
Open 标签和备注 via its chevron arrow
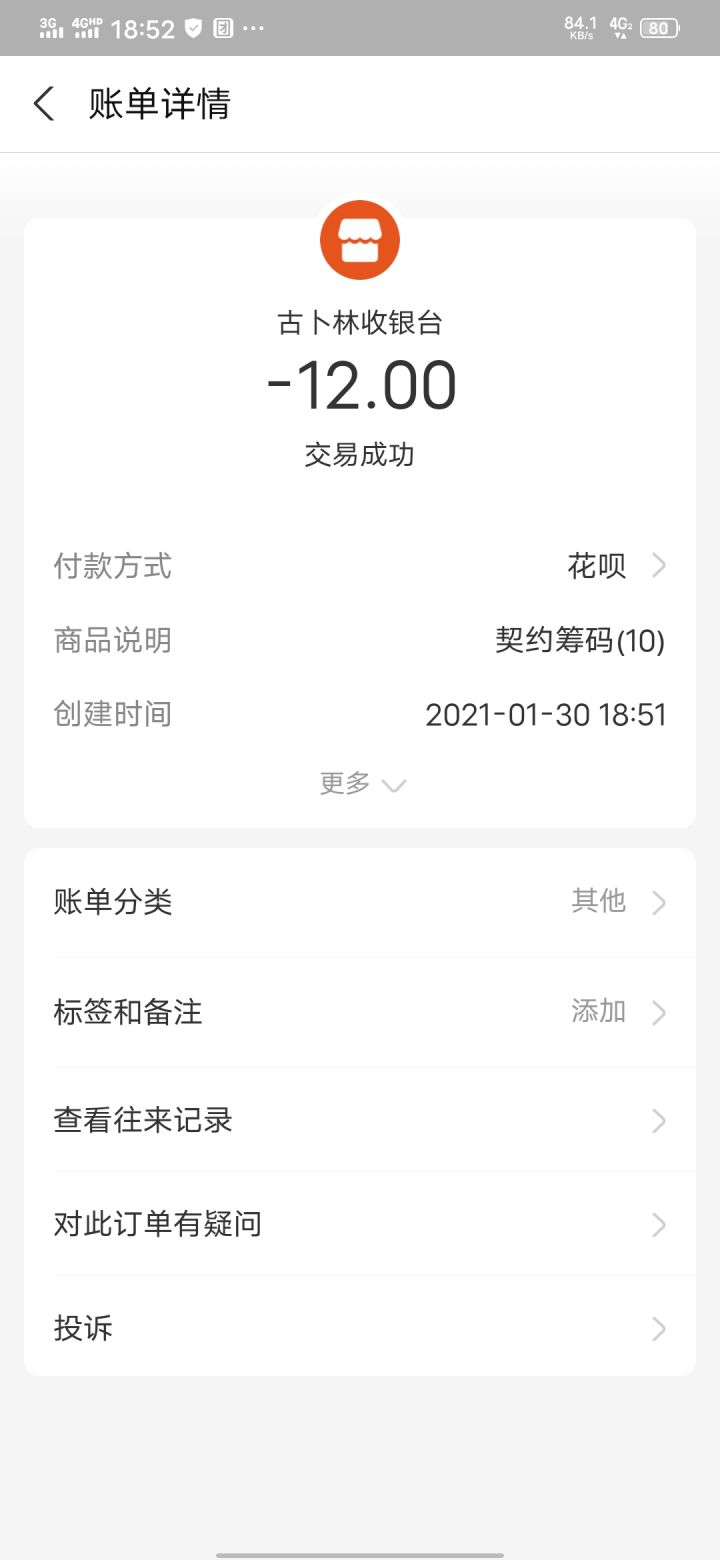(x=659, y=1012)
